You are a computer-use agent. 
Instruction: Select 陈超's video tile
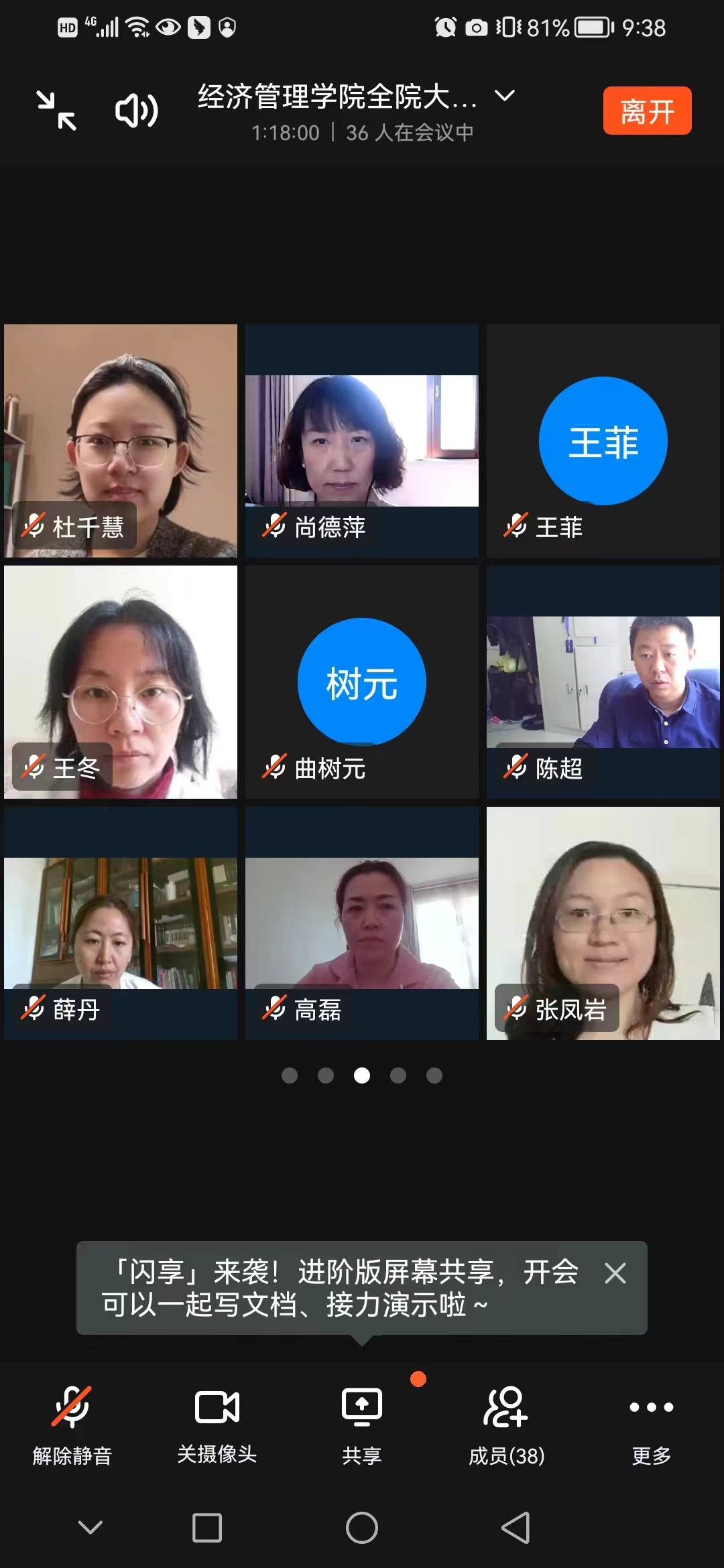tap(603, 682)
